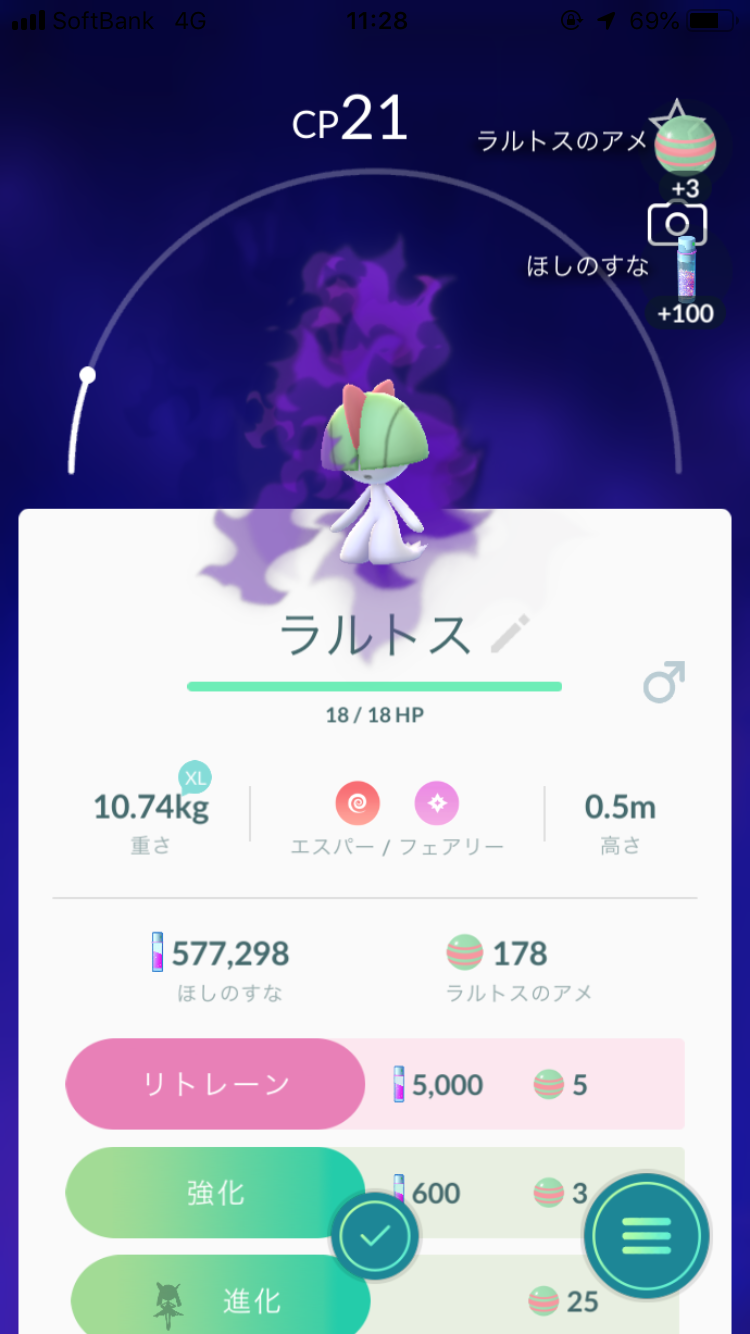Close the detail screen with the checkmark button

coord(374,1236)
